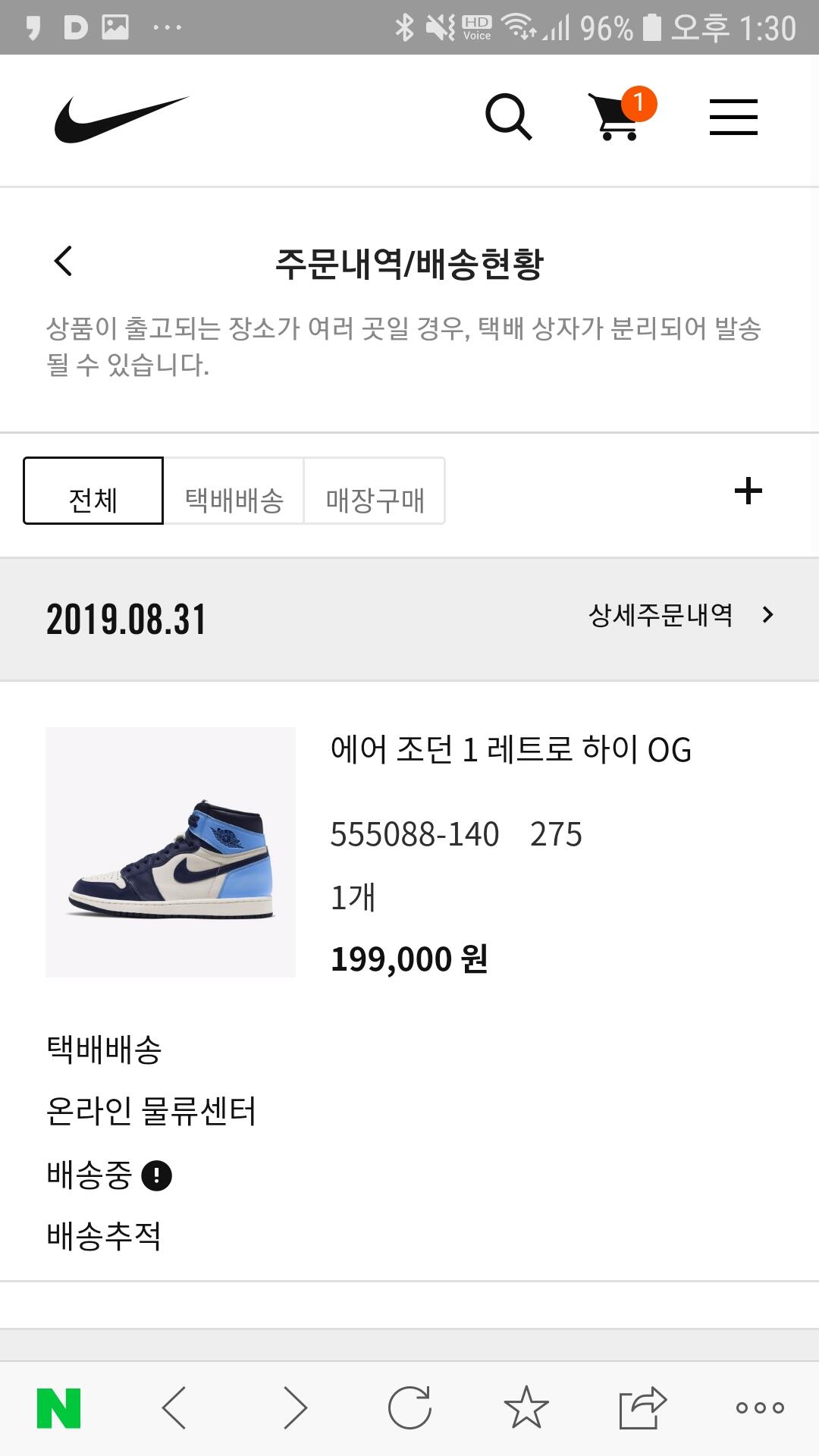819x1456 pixels.
Task: Open 배송추적 shipment tracking
Action: pos(104,1236)
